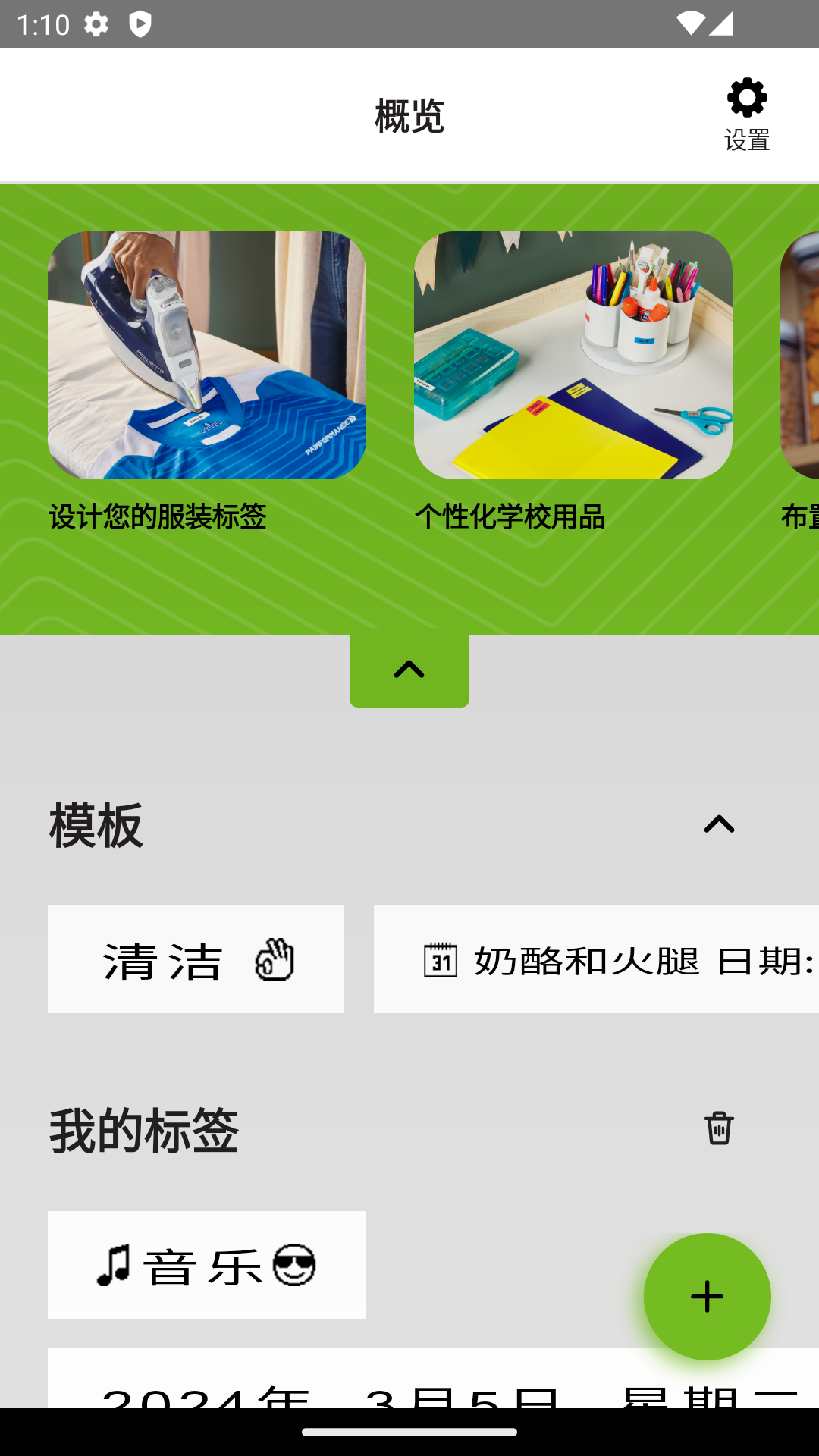Screen dimensions: 819x1456
Task: Click the OK-hand icon in 清洁 template
Action: tap(273, 959)
